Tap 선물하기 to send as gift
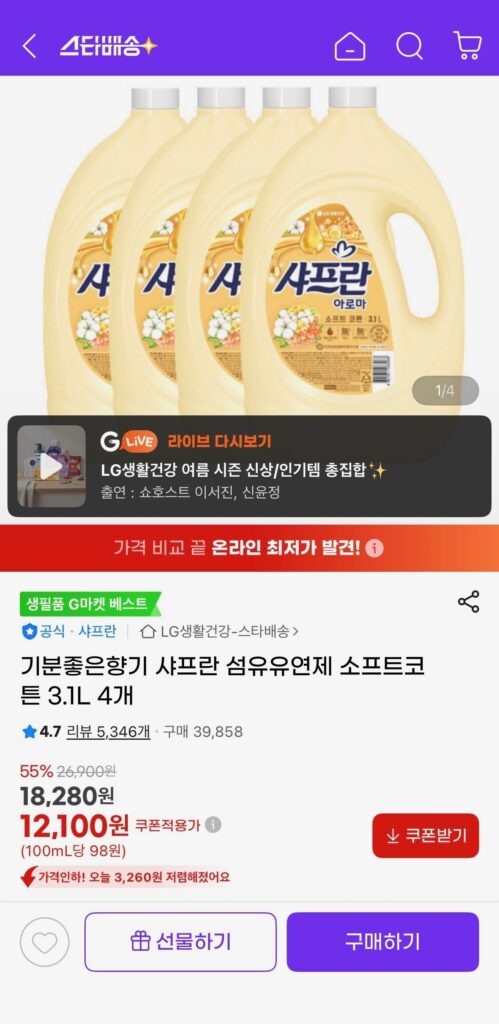Screen dimensions: 499x1024 click(180, 942)
